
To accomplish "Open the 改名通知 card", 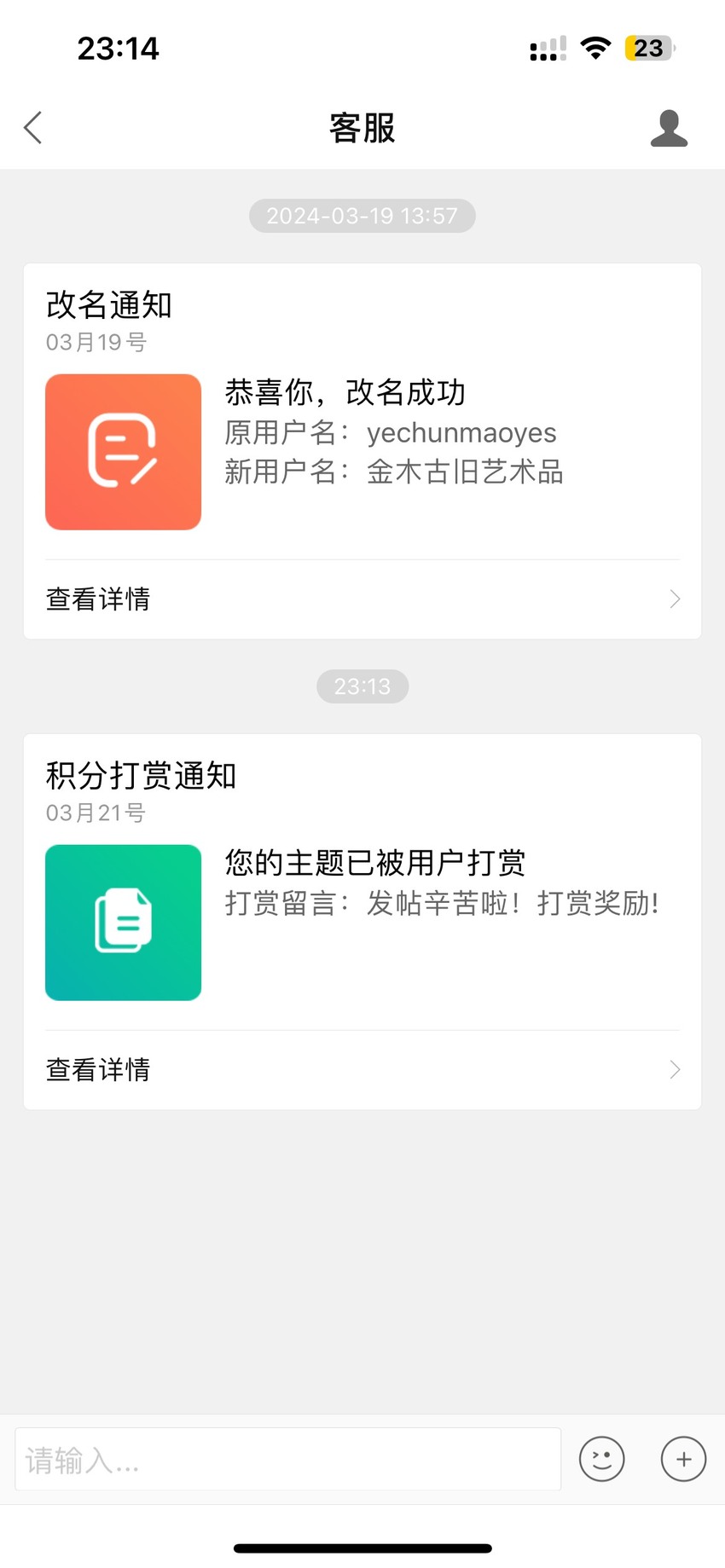I will click(362, 451).
